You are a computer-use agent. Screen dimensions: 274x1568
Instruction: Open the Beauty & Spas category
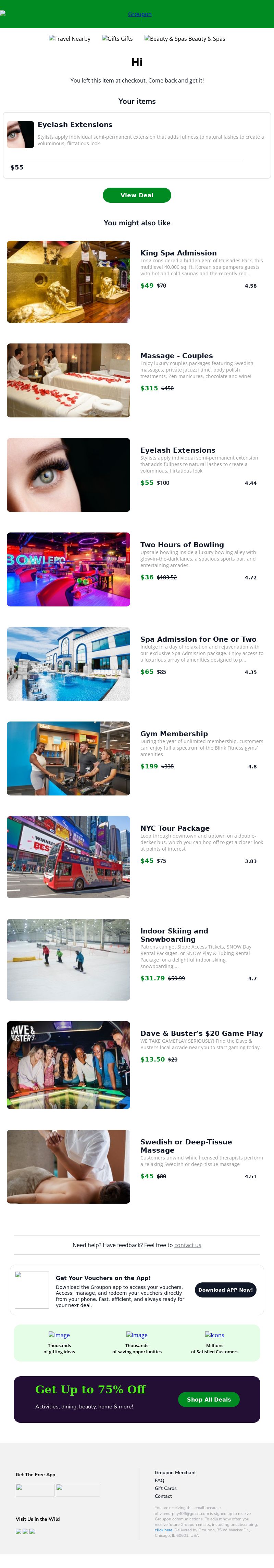coord(185,38)
